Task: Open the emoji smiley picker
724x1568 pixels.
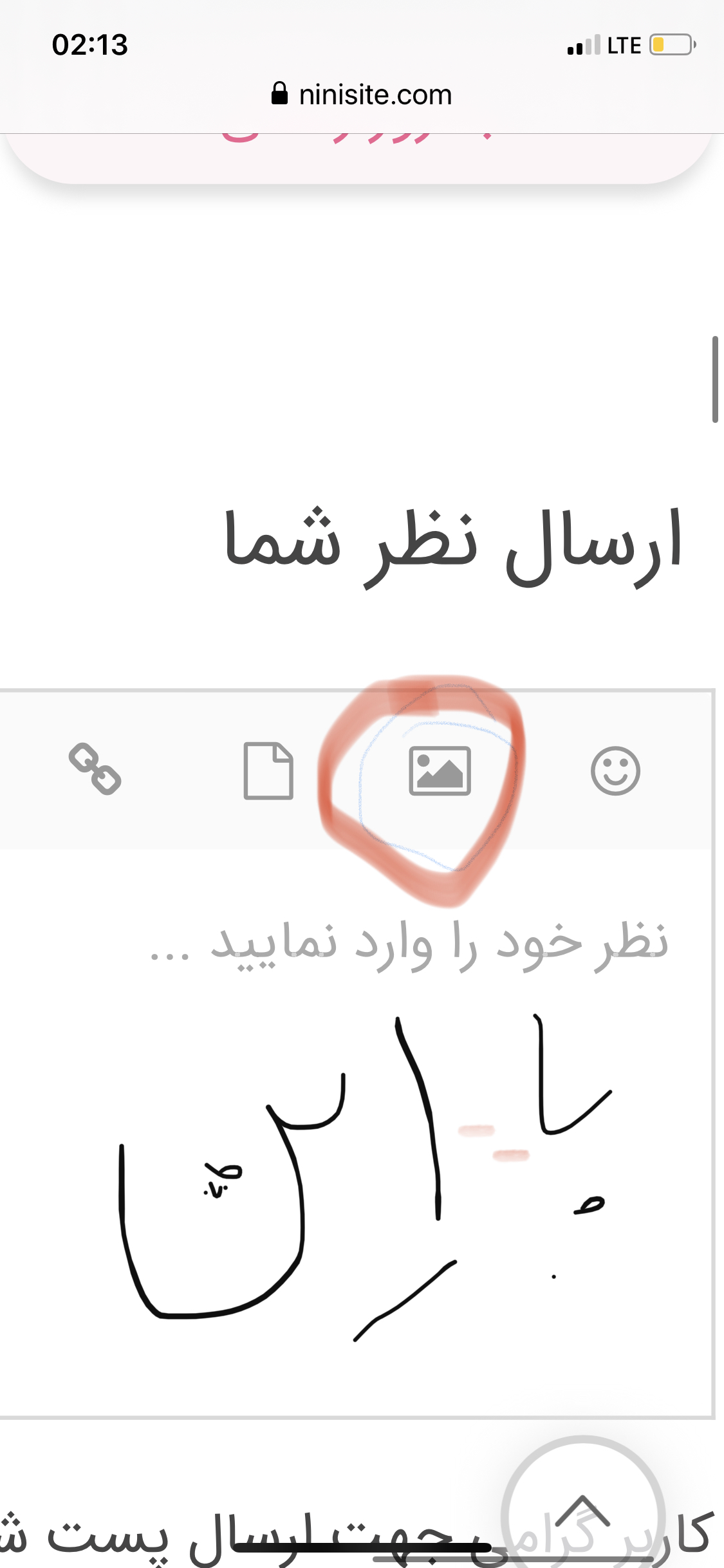Action: tap(615, 770)
